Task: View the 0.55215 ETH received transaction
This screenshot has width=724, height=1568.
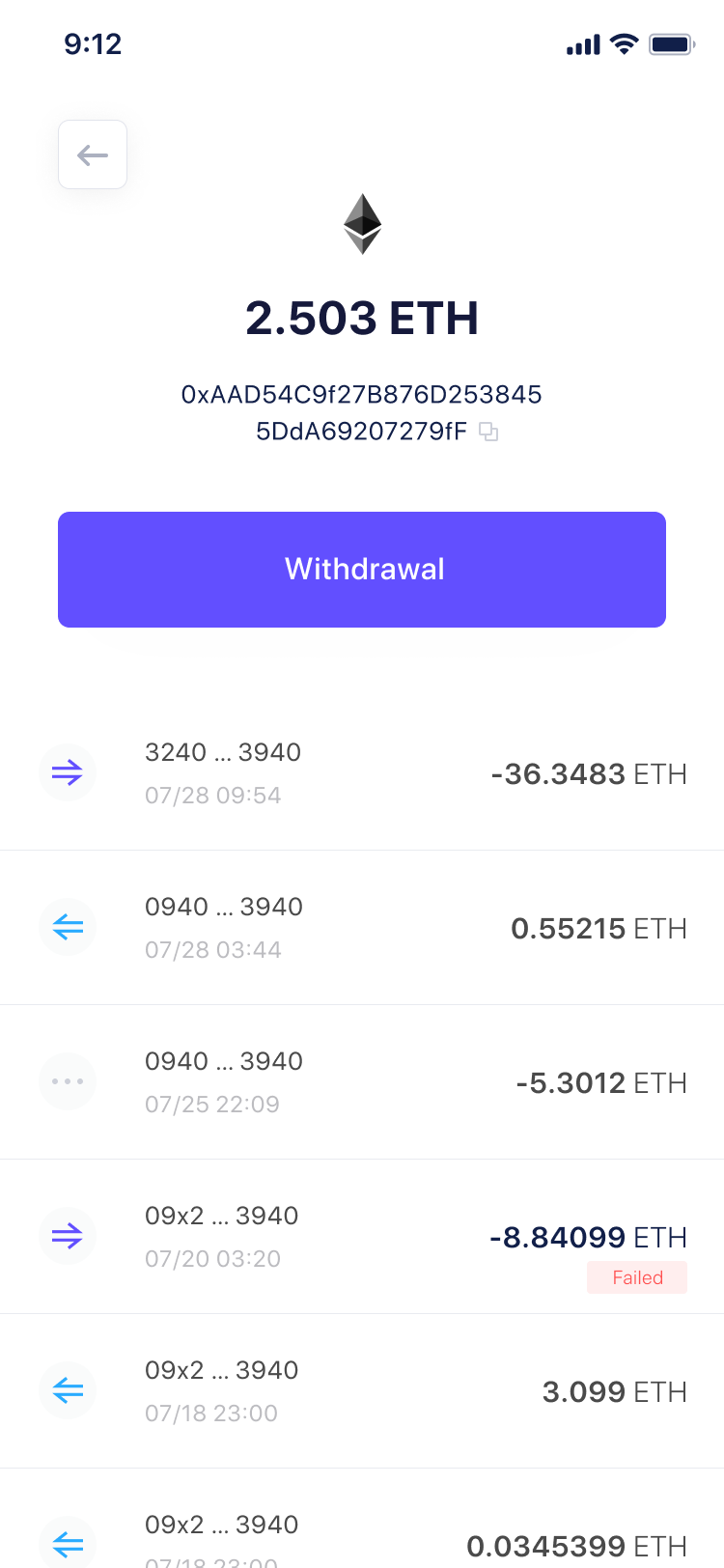Action: [x=362, y=928]
